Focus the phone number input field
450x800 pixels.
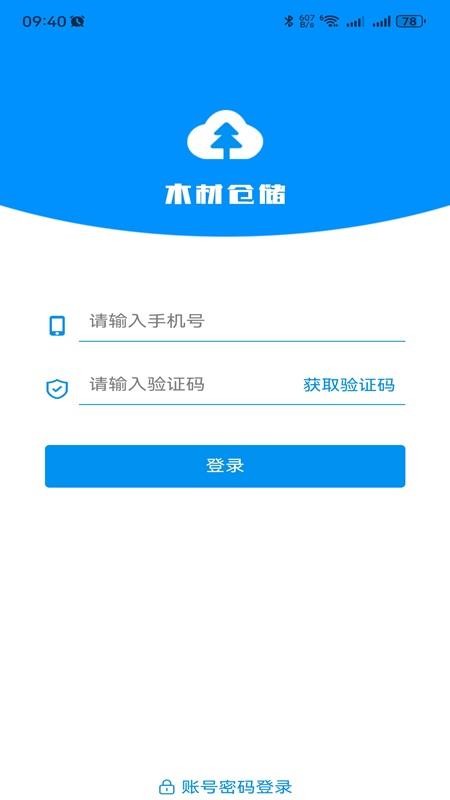(x=241, y=321)
